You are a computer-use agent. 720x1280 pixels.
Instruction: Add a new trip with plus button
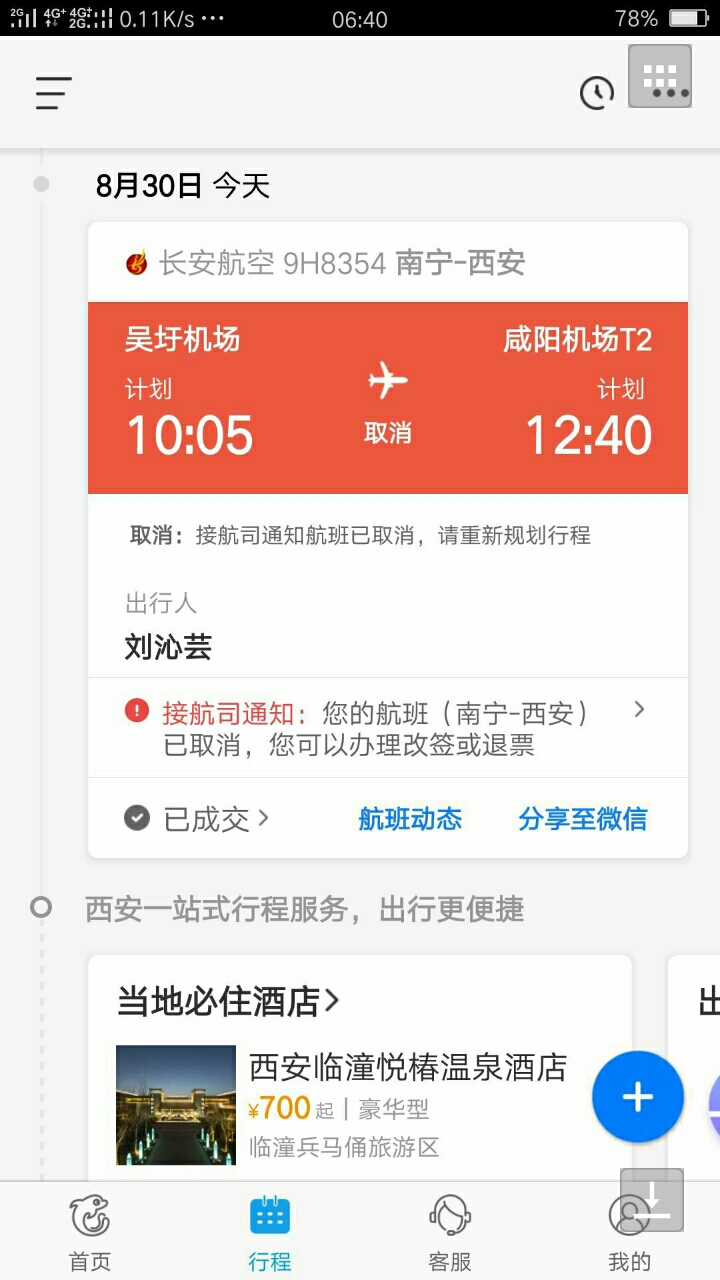(x=637, y=1097)
